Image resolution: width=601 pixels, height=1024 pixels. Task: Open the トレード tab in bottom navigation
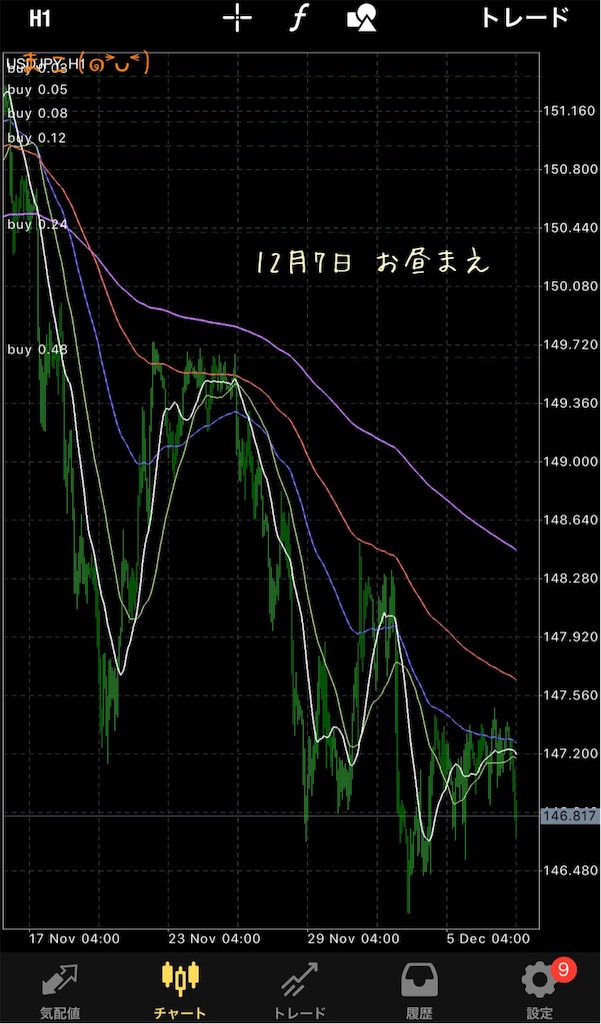300,989
